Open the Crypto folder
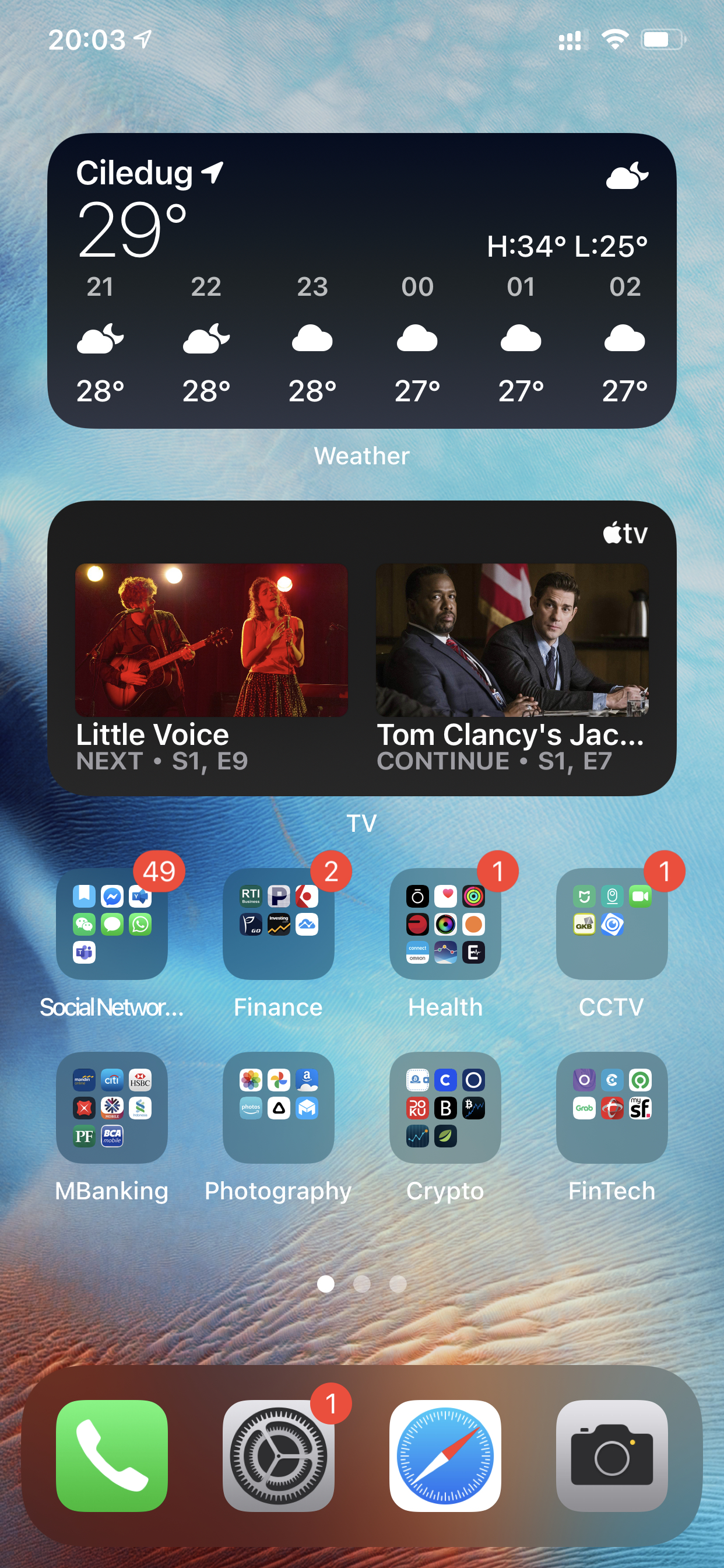 point(445,1107)
